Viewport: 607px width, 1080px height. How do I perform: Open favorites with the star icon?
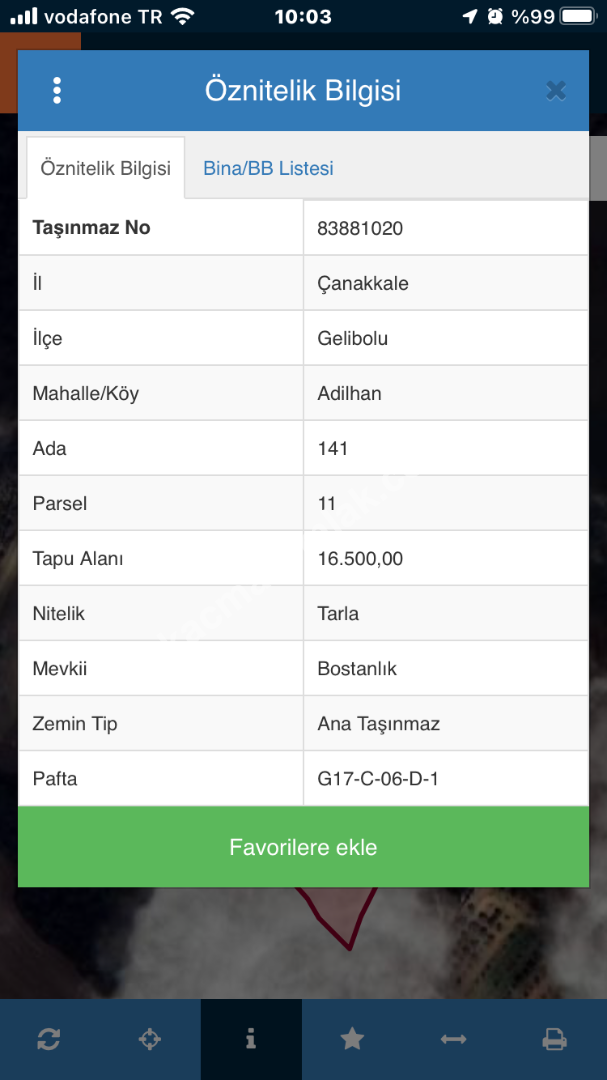352,1039
